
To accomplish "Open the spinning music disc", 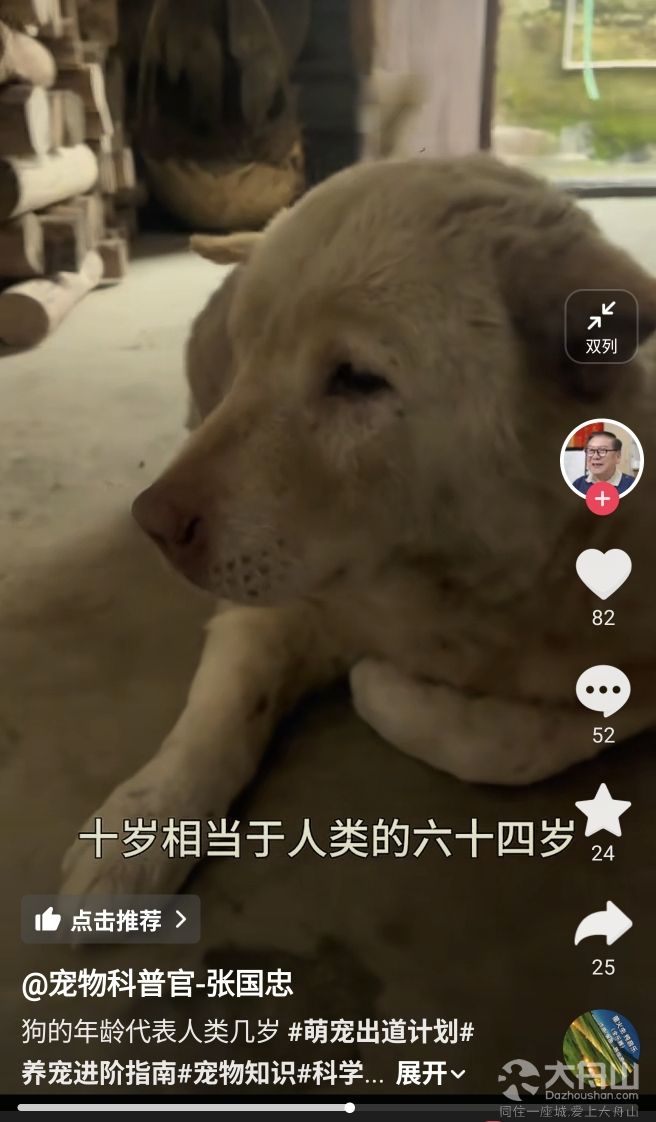I will [x=601, y=1050].
